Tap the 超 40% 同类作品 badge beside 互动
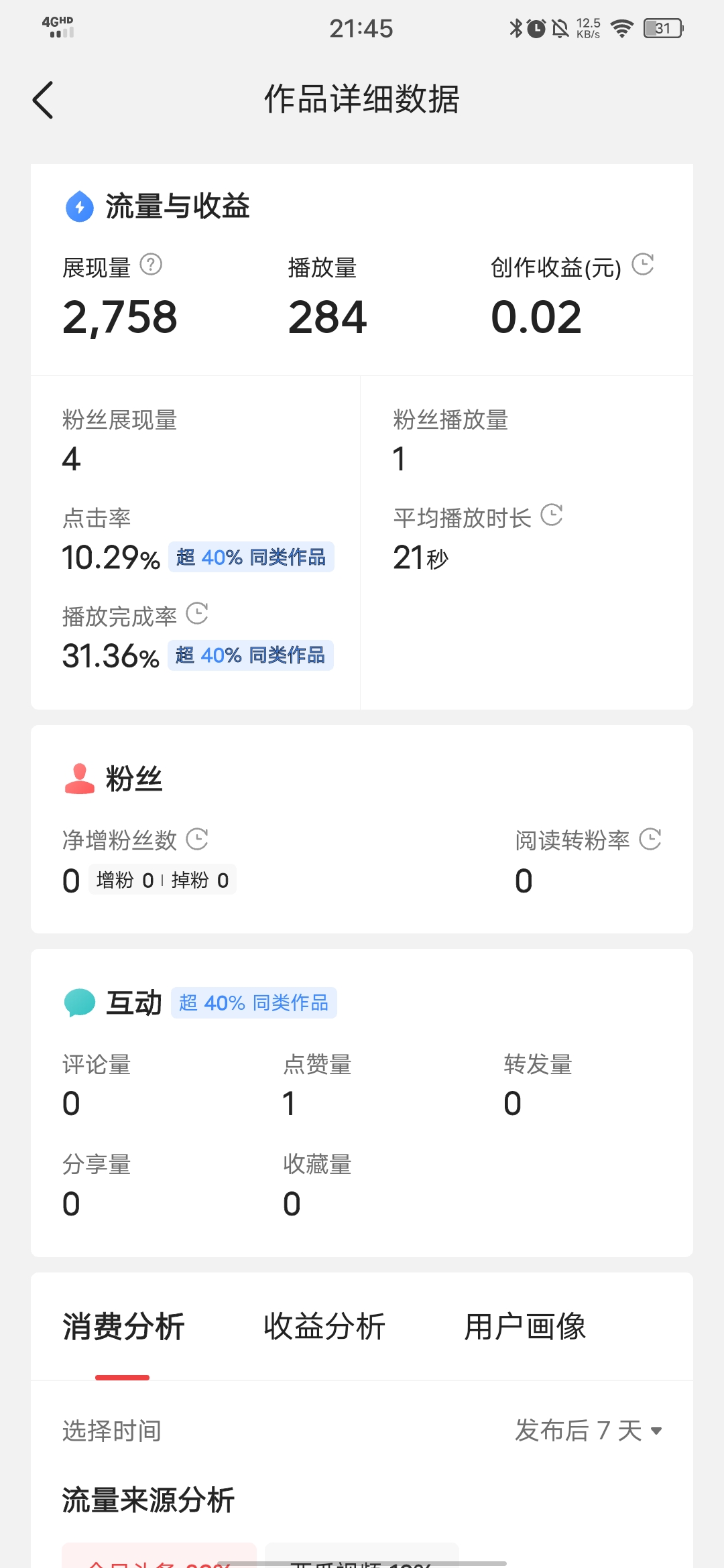The width and height of the screenshot is (724, 1568). coord(254,1002)
